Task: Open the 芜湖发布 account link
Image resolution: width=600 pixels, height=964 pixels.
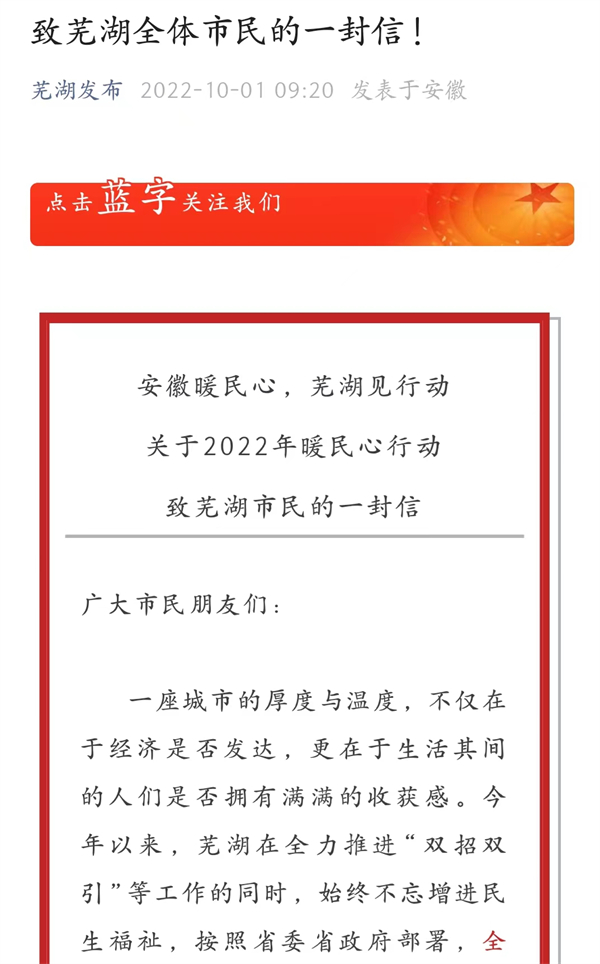Action: coord(77,90)
